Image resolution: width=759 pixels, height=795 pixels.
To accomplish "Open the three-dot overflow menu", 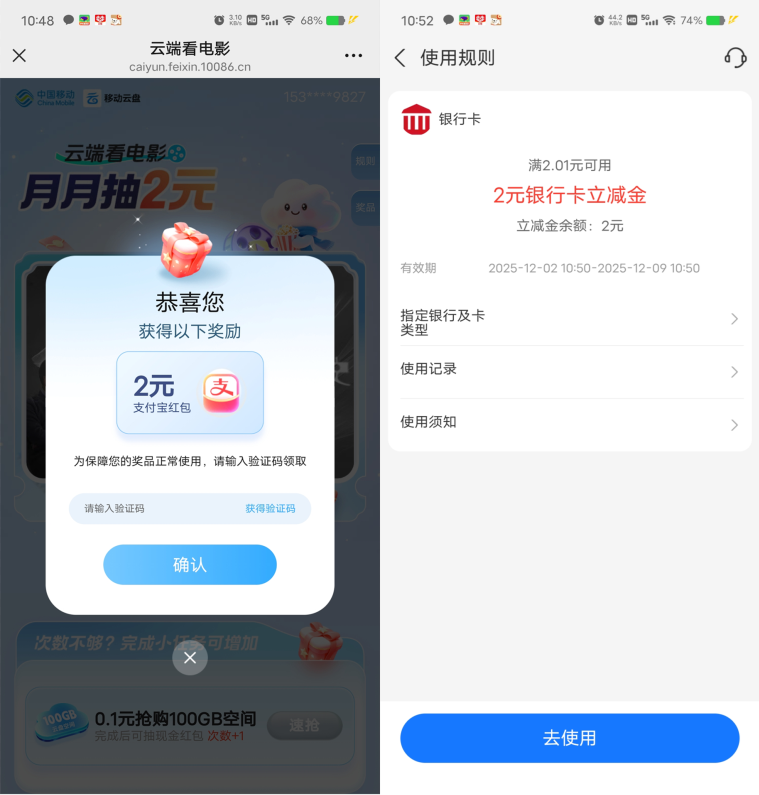I will pos(353,56).
